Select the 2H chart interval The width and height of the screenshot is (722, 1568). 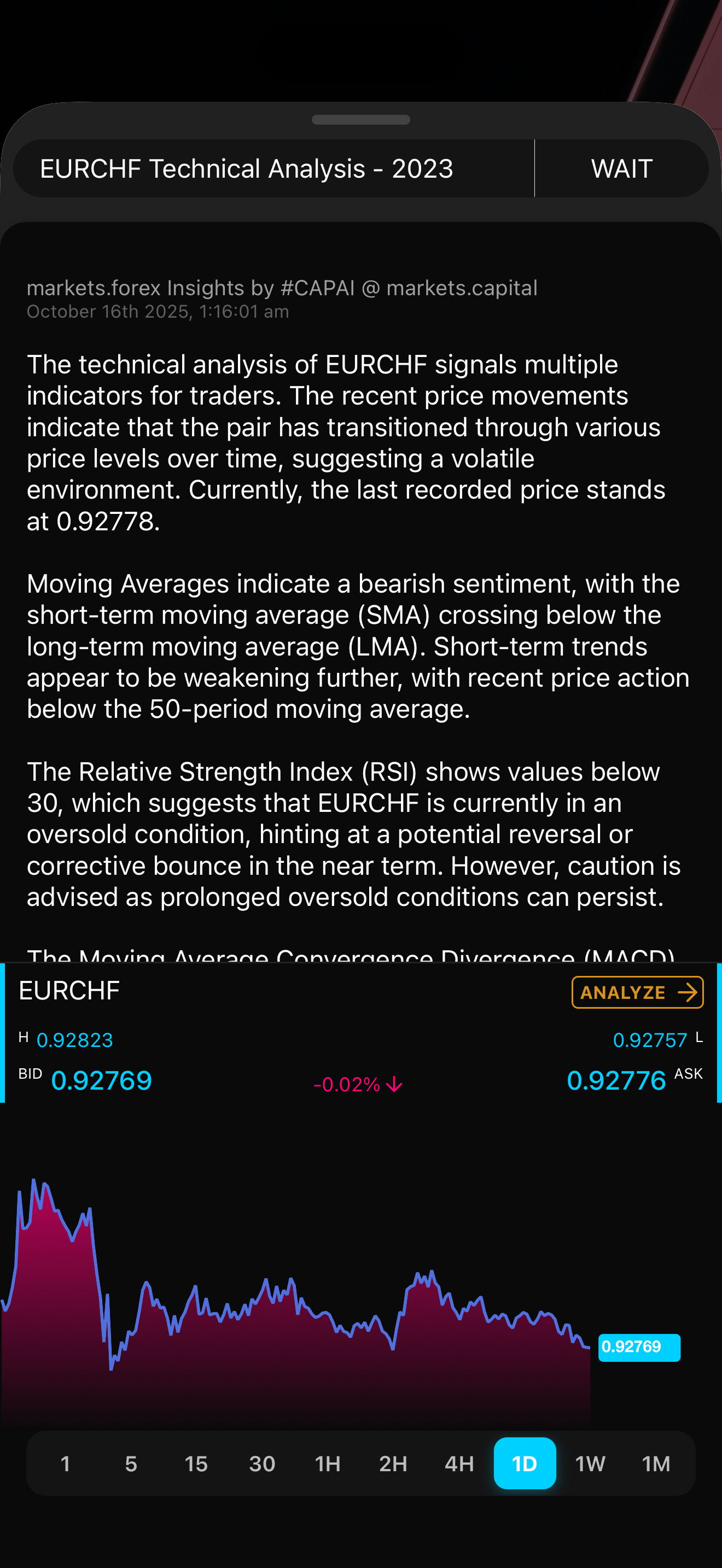tap(393, 1464)
